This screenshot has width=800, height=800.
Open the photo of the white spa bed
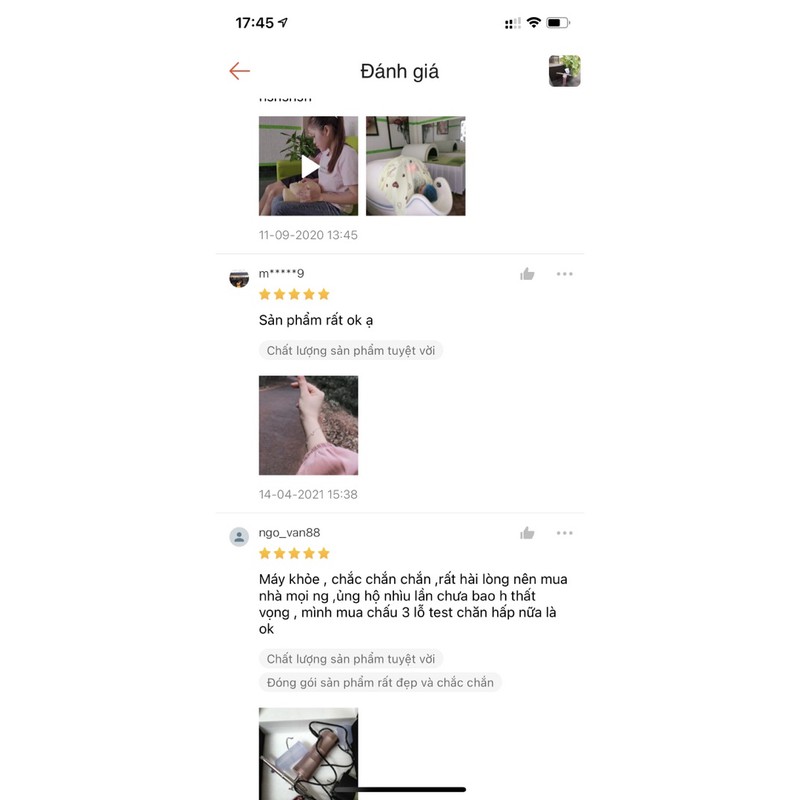click(x=415, y=166)
